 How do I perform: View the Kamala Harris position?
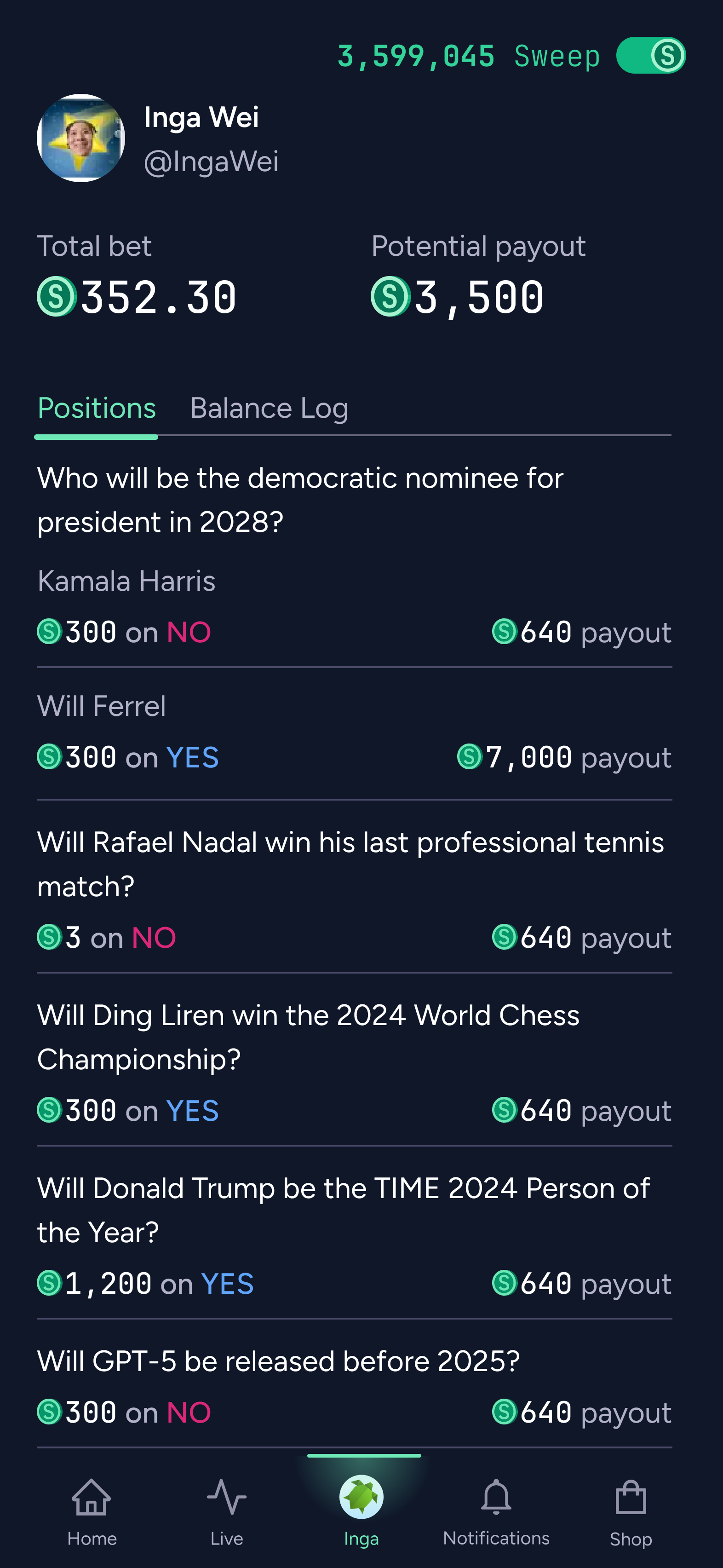coord(354,606)
